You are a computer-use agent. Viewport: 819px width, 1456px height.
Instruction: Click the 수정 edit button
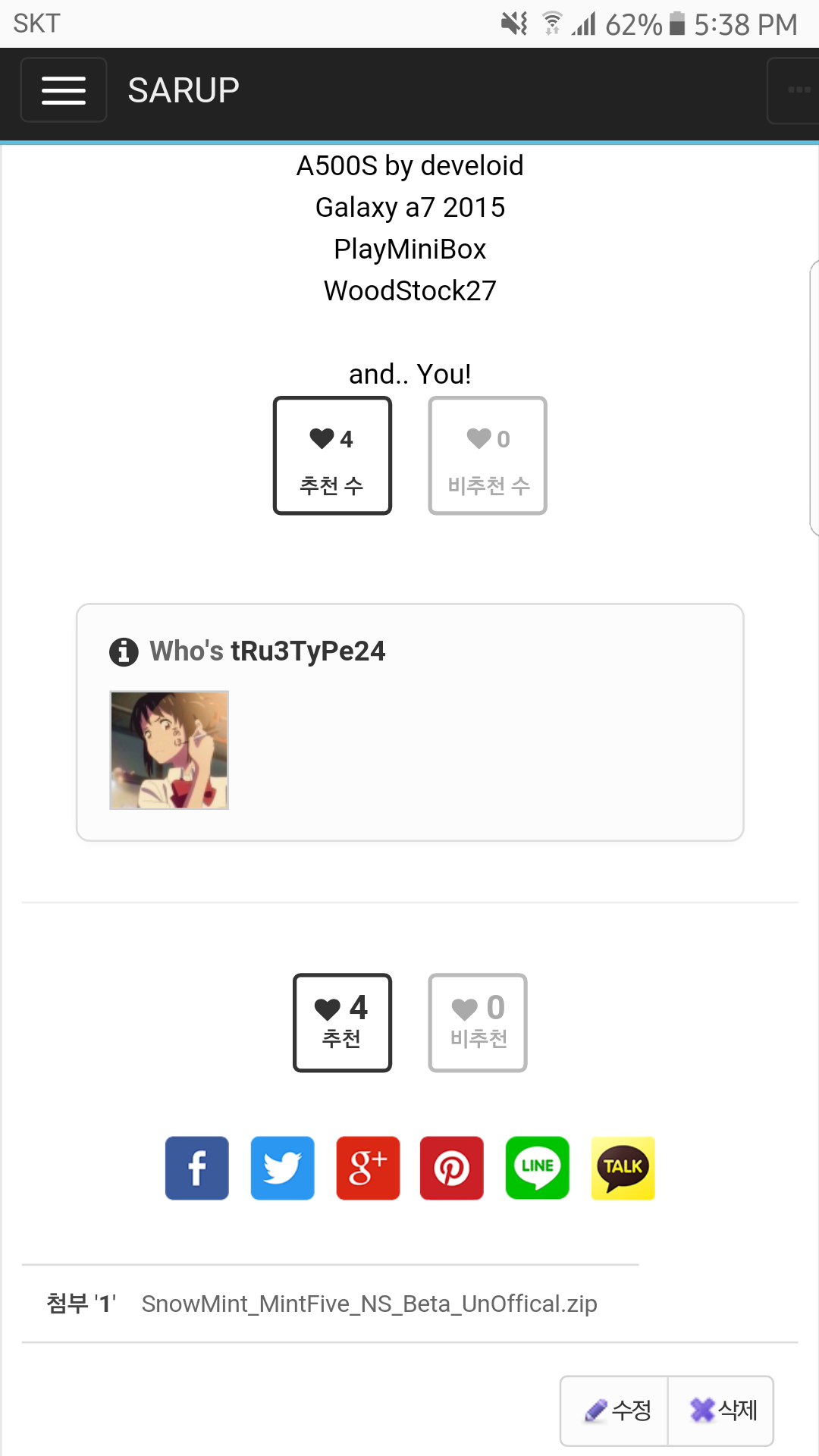click(x=614, y=1410)
